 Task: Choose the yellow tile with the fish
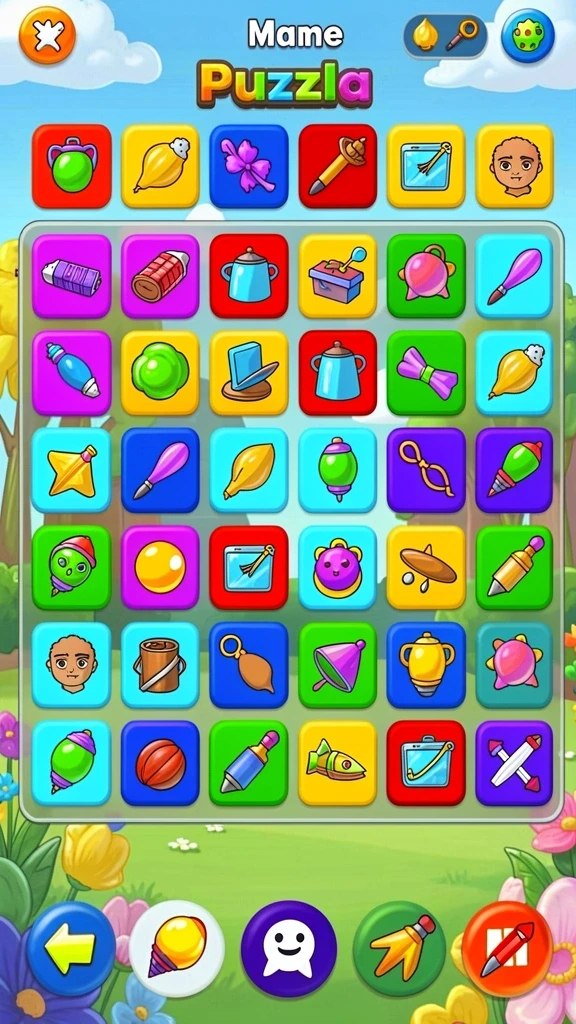point(338,763)
